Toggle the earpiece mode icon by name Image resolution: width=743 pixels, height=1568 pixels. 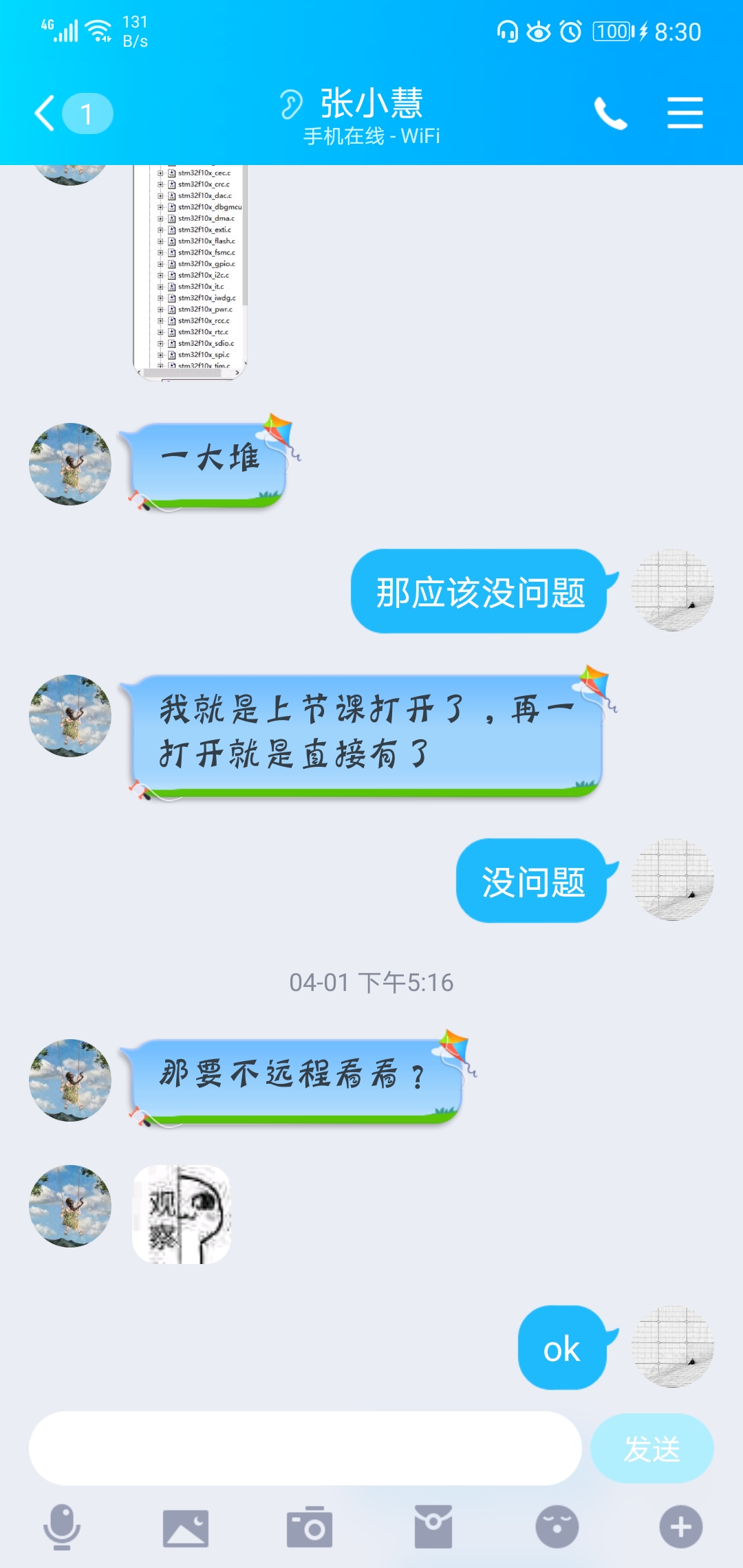coord(291,105)
